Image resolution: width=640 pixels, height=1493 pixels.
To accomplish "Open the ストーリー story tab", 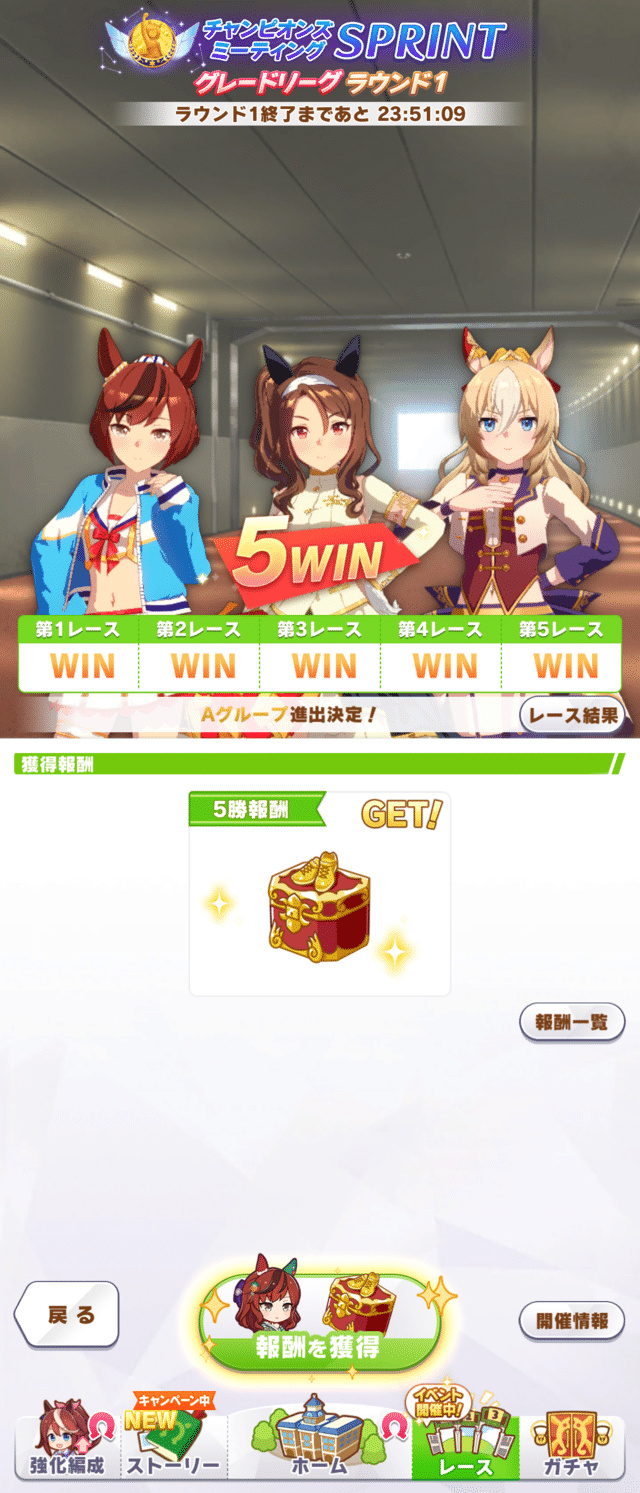I will [173, 1445].
